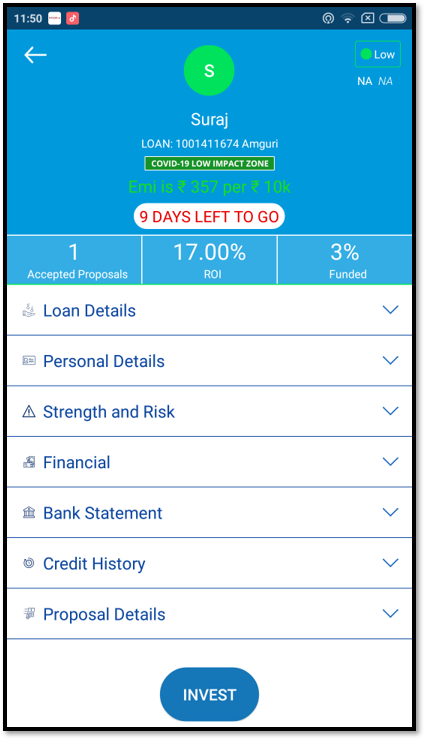Expand the Financial section
Image resolution: width=425 pixels, height=740 pixels.
pos(209,462)
